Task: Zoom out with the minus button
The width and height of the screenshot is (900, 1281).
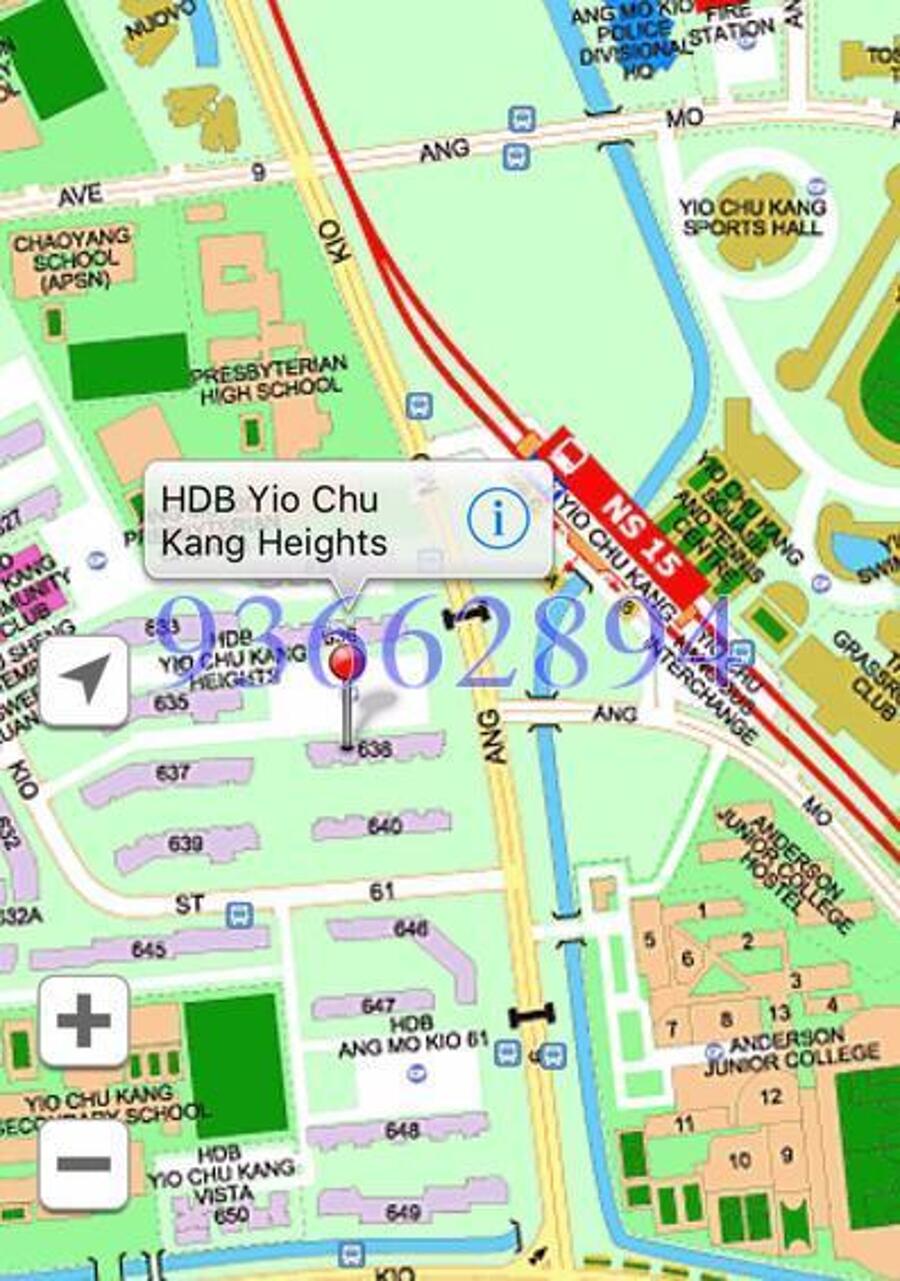Action: coord(84,1163)
